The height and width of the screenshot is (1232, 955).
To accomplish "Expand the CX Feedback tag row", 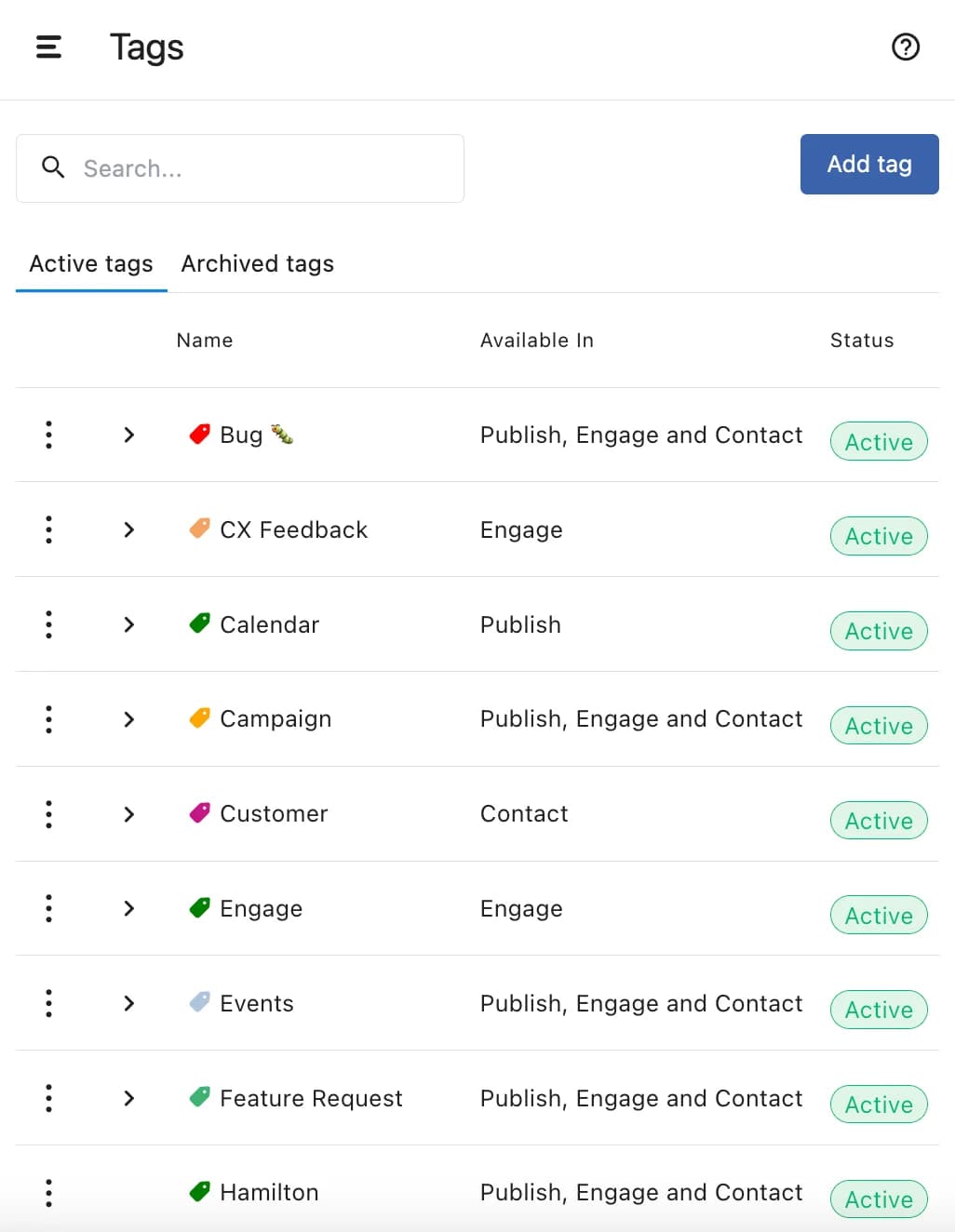I will (x=129, y=529).
